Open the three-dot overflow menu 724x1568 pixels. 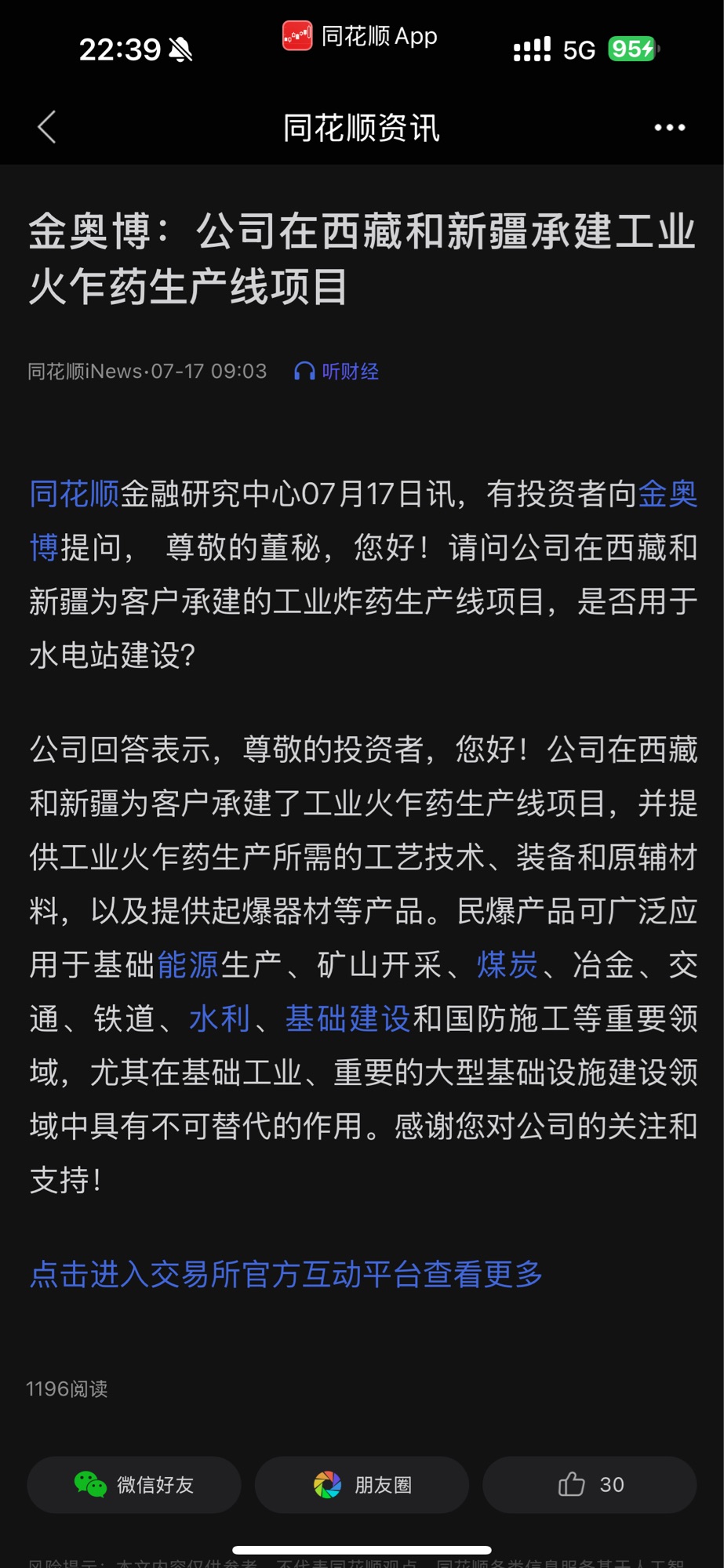pos(670,127)
